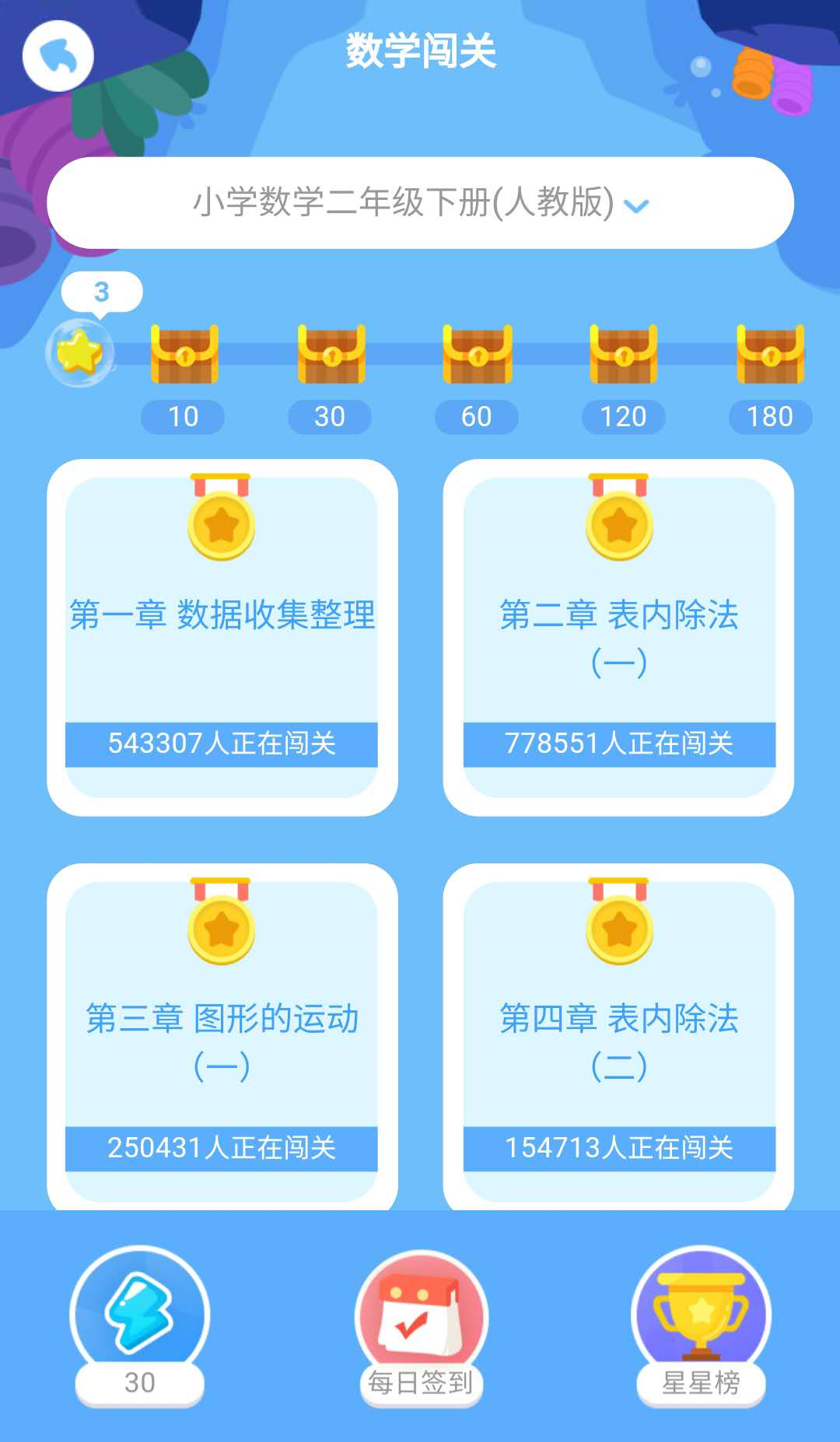Expand the textbook selector dropdown chevron

(x=638, y=204)
